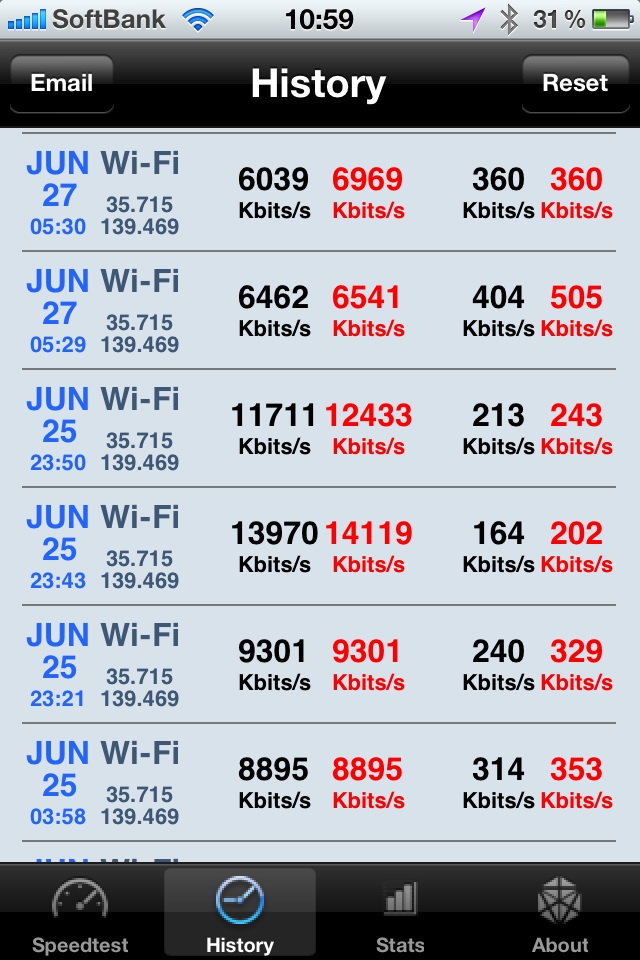Tap the Email button
The height and width of the screenshot is (960, 640).
click(62, 84)
